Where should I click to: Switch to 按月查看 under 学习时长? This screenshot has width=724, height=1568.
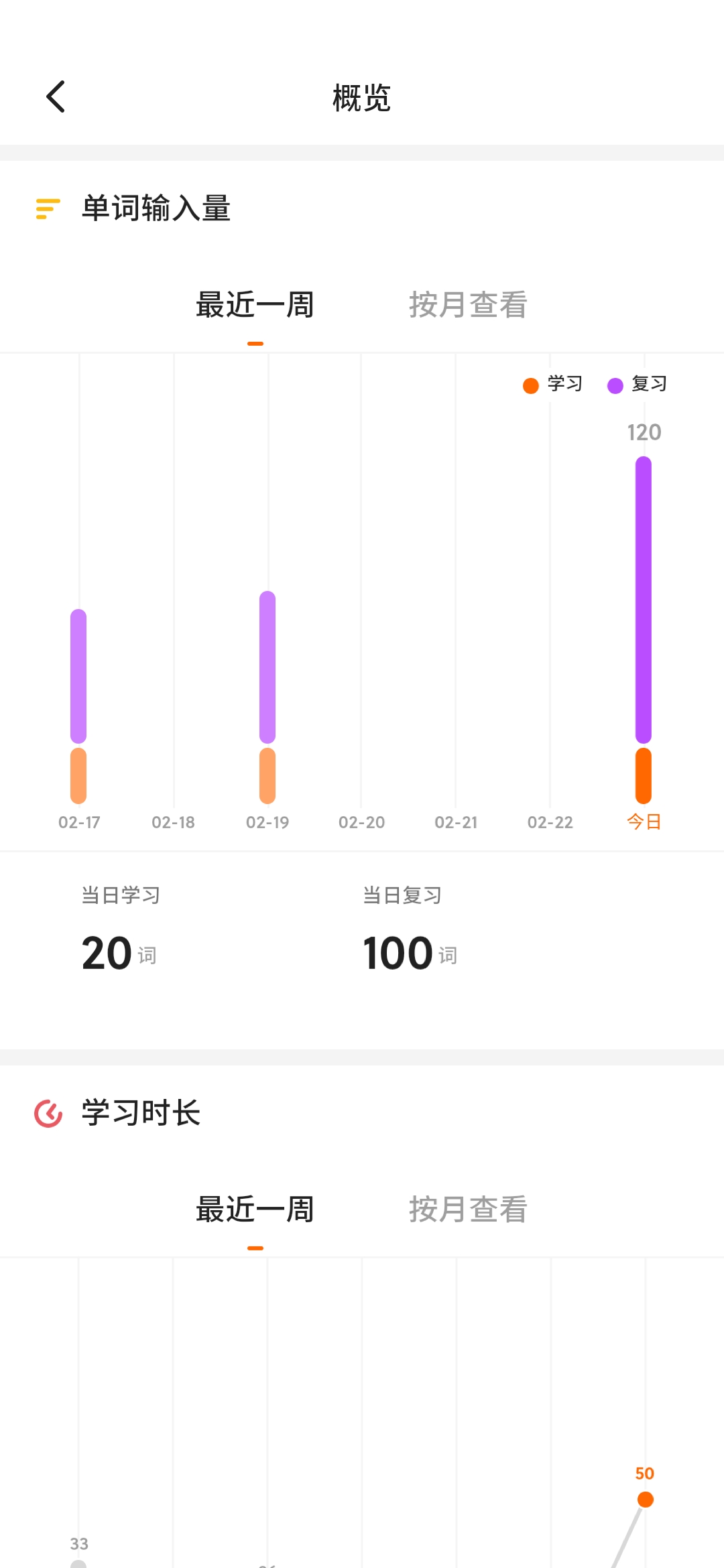(x=468, y=1210)
